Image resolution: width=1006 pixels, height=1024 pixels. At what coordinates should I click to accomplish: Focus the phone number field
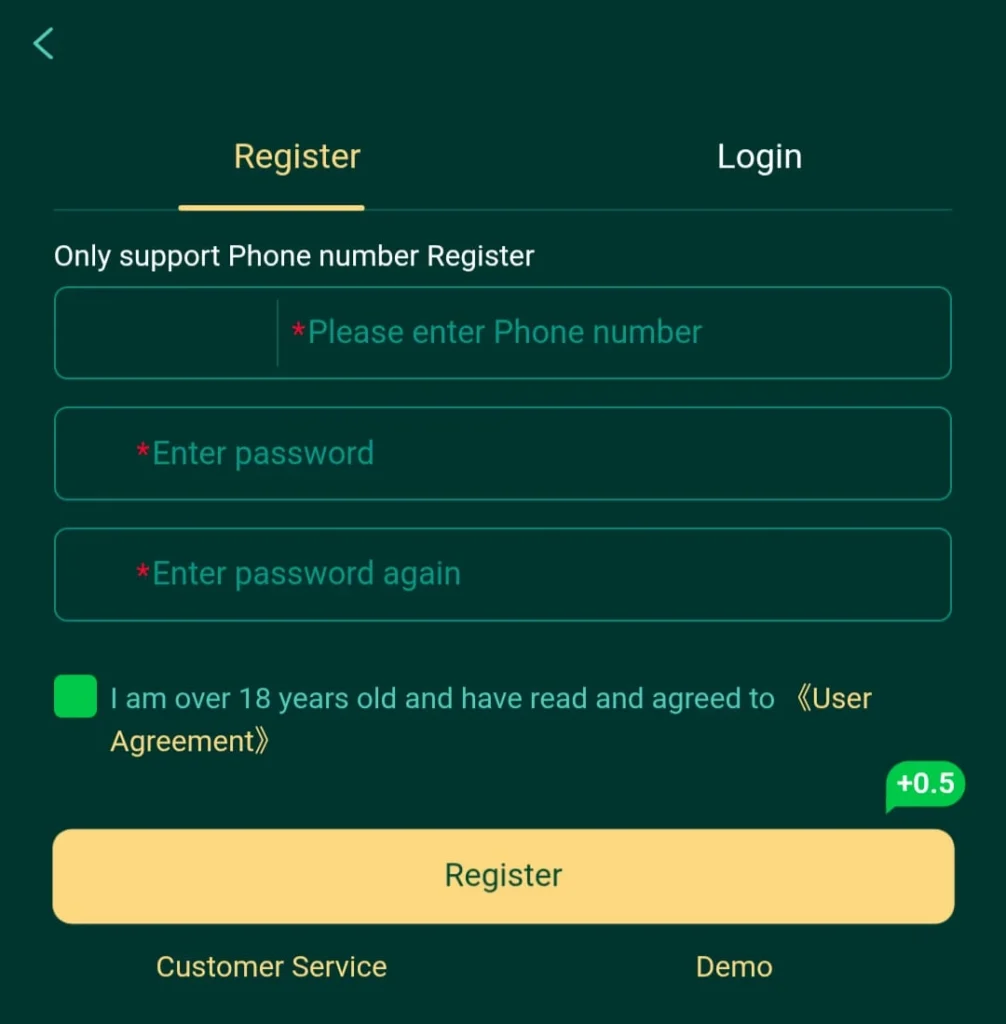(x=610, y=333)
